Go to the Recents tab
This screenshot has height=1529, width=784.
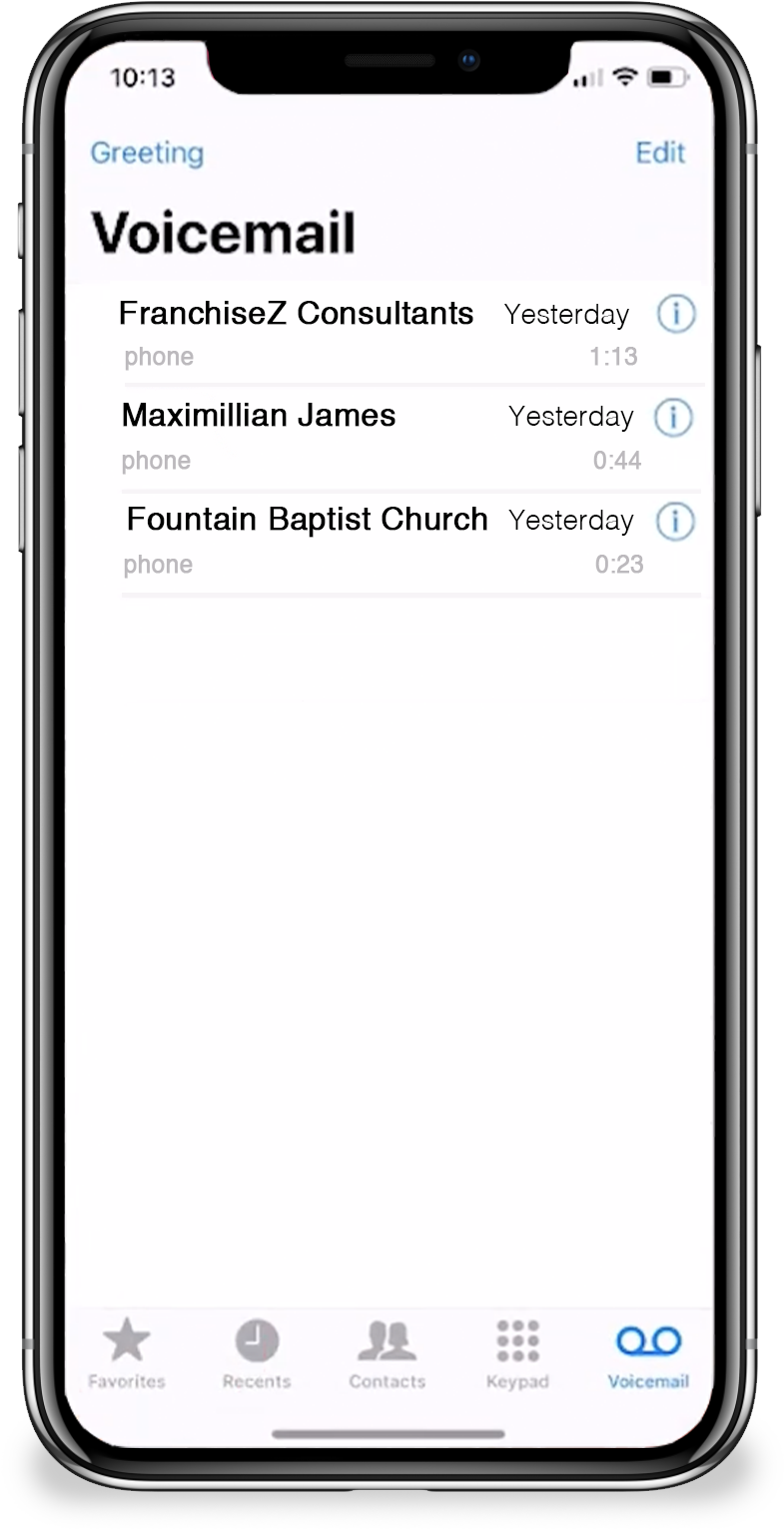[x=257, y=1354]
